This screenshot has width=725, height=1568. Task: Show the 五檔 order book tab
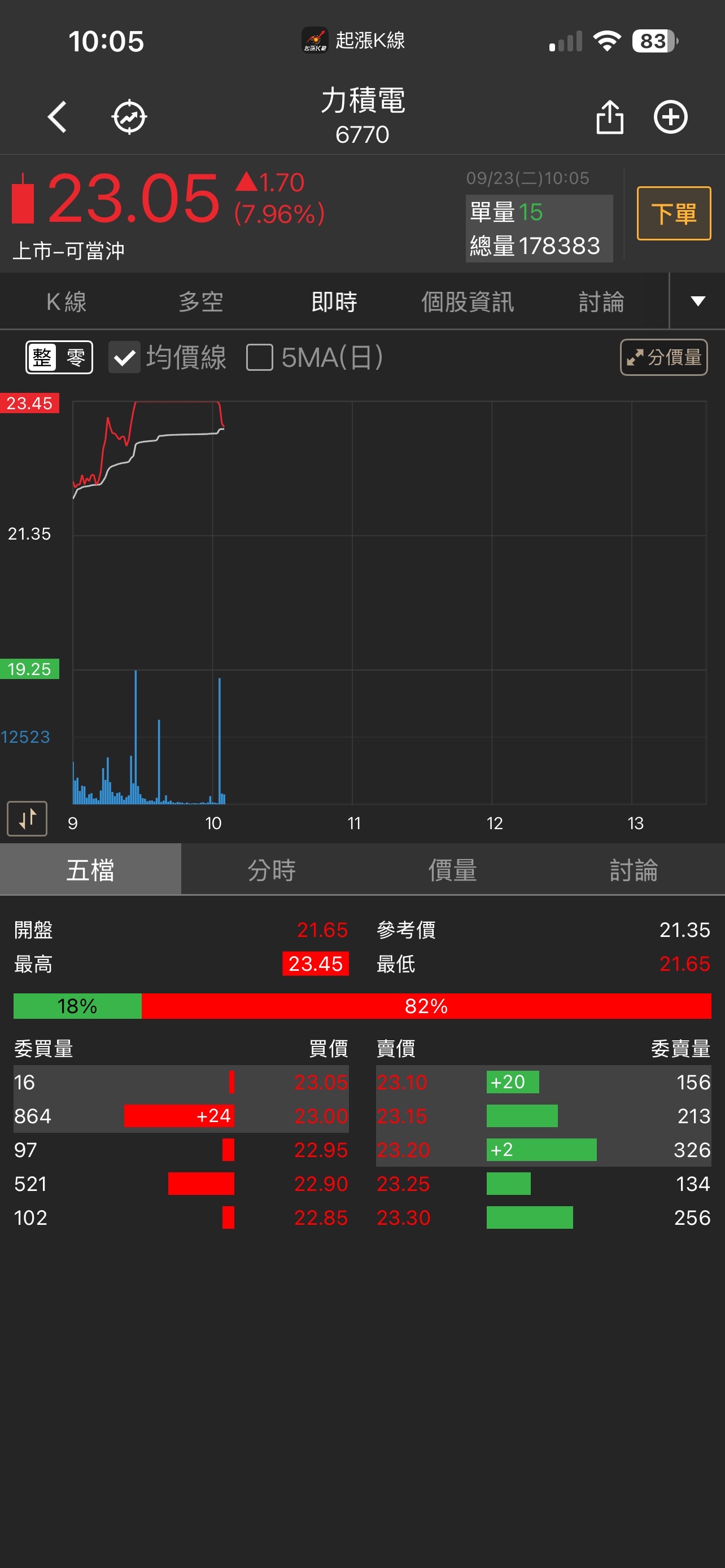pos(91,870)
